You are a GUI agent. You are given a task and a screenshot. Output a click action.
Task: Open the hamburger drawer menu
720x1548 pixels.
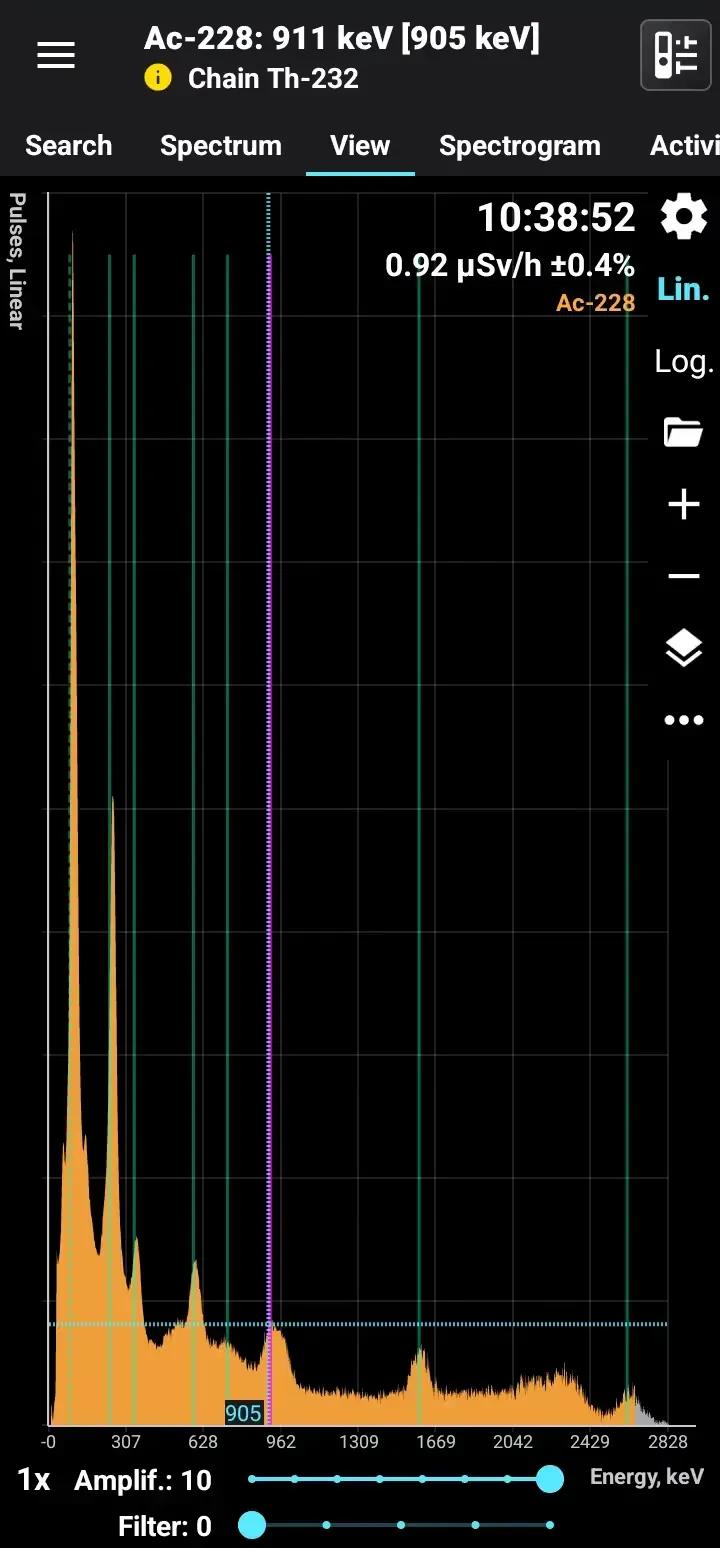coord(56,56)
